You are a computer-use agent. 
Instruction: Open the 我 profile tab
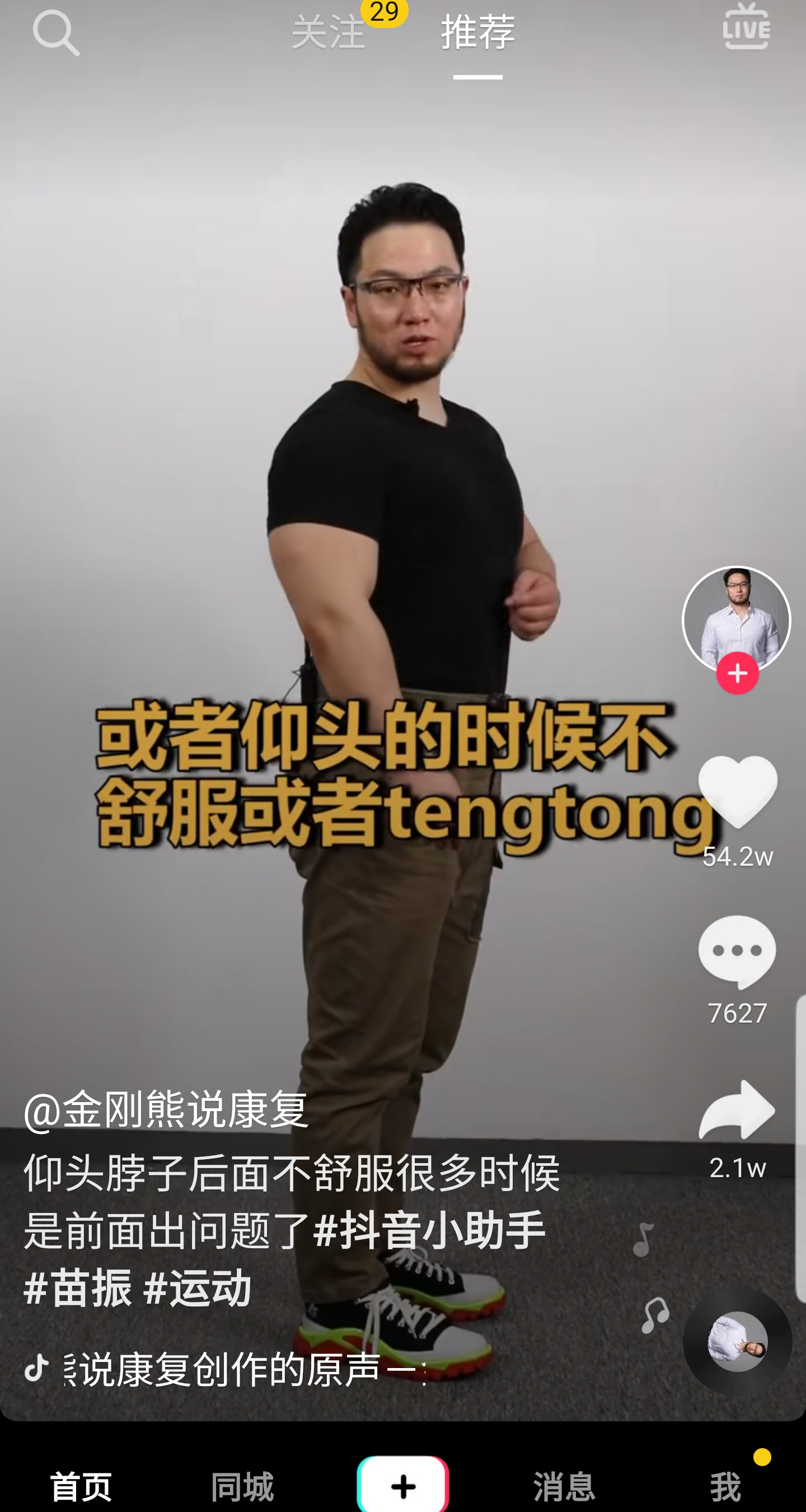click(x=725, y=1486)
